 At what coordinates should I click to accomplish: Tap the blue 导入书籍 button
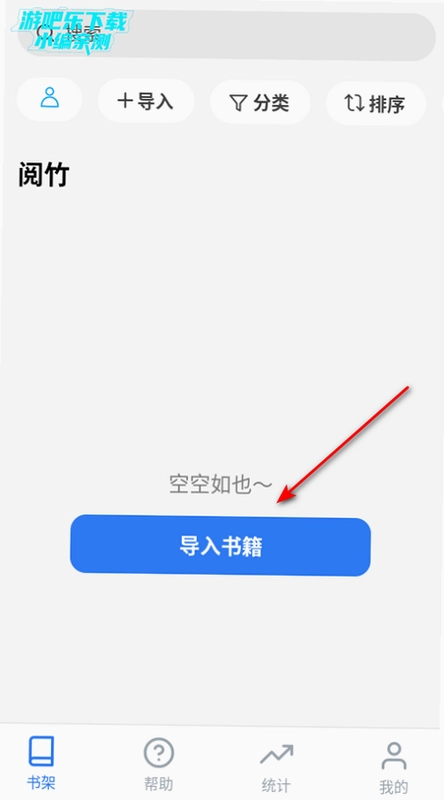220,545
